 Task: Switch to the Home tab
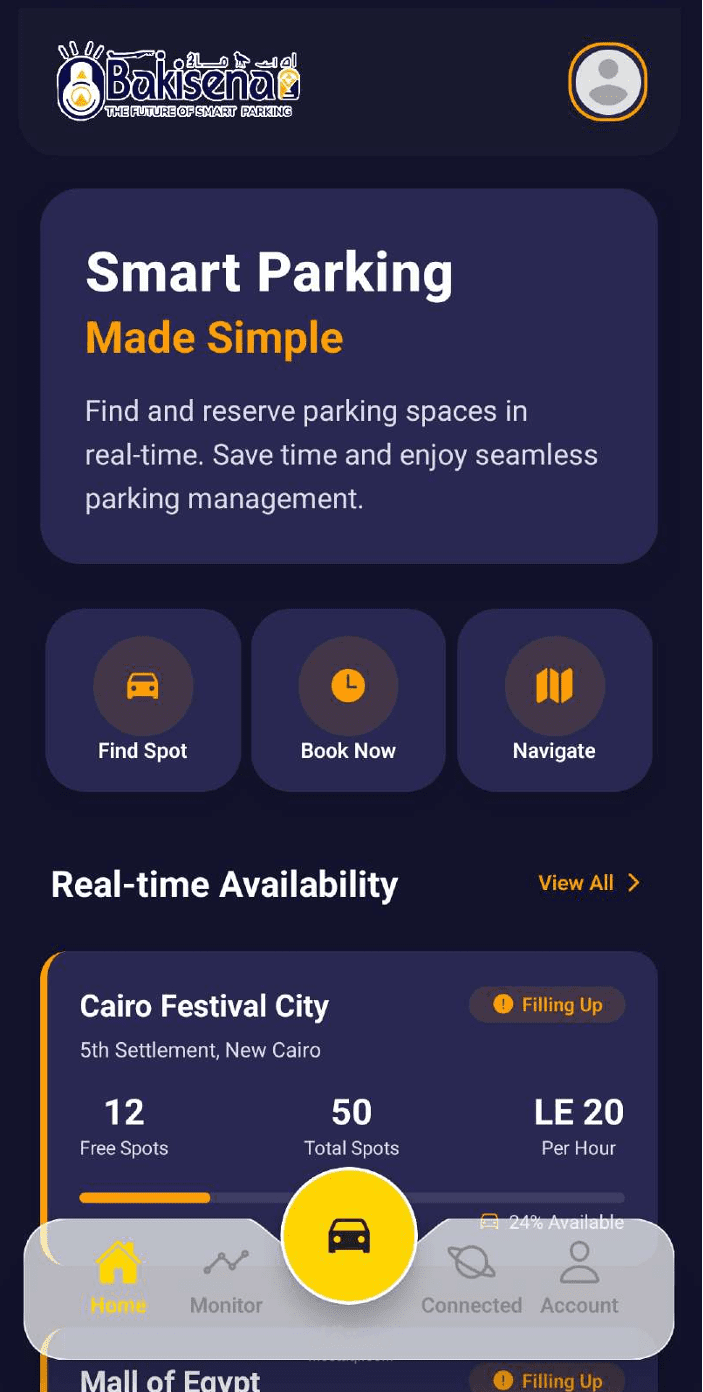(x=118, y=1277)
